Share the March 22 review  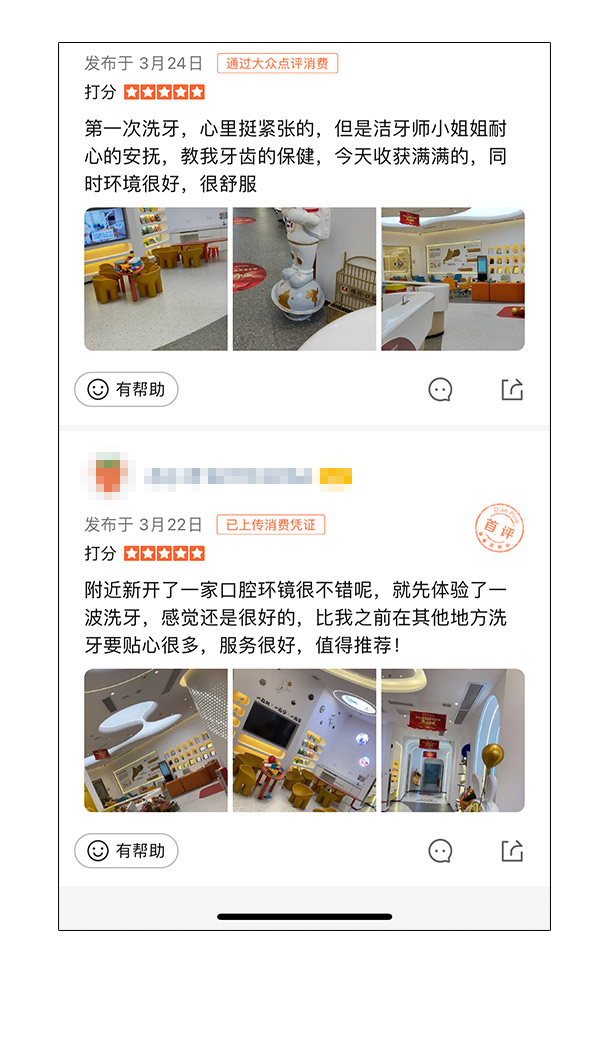(512, 851)
